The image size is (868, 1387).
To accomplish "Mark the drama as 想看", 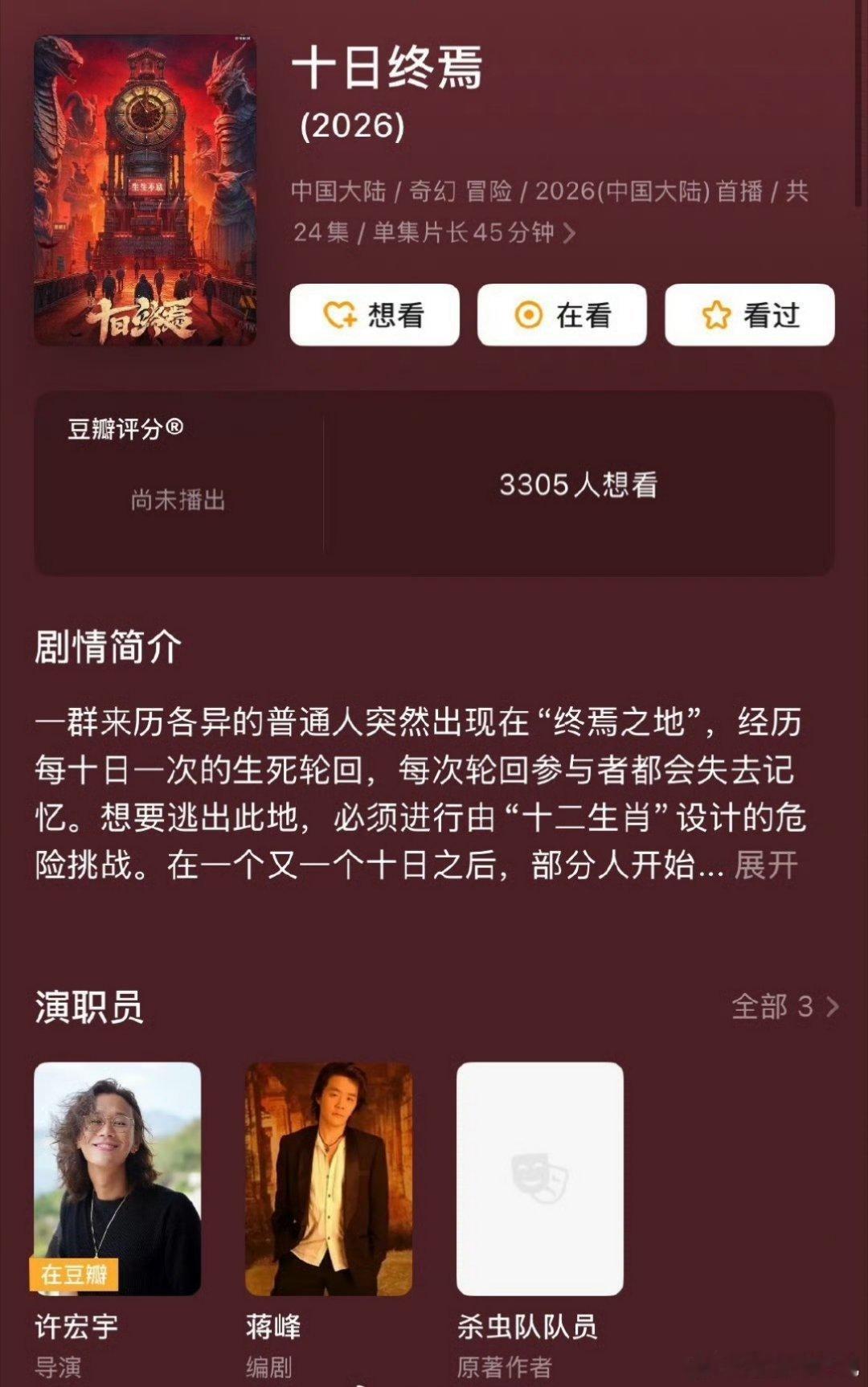I will (375, 316).
